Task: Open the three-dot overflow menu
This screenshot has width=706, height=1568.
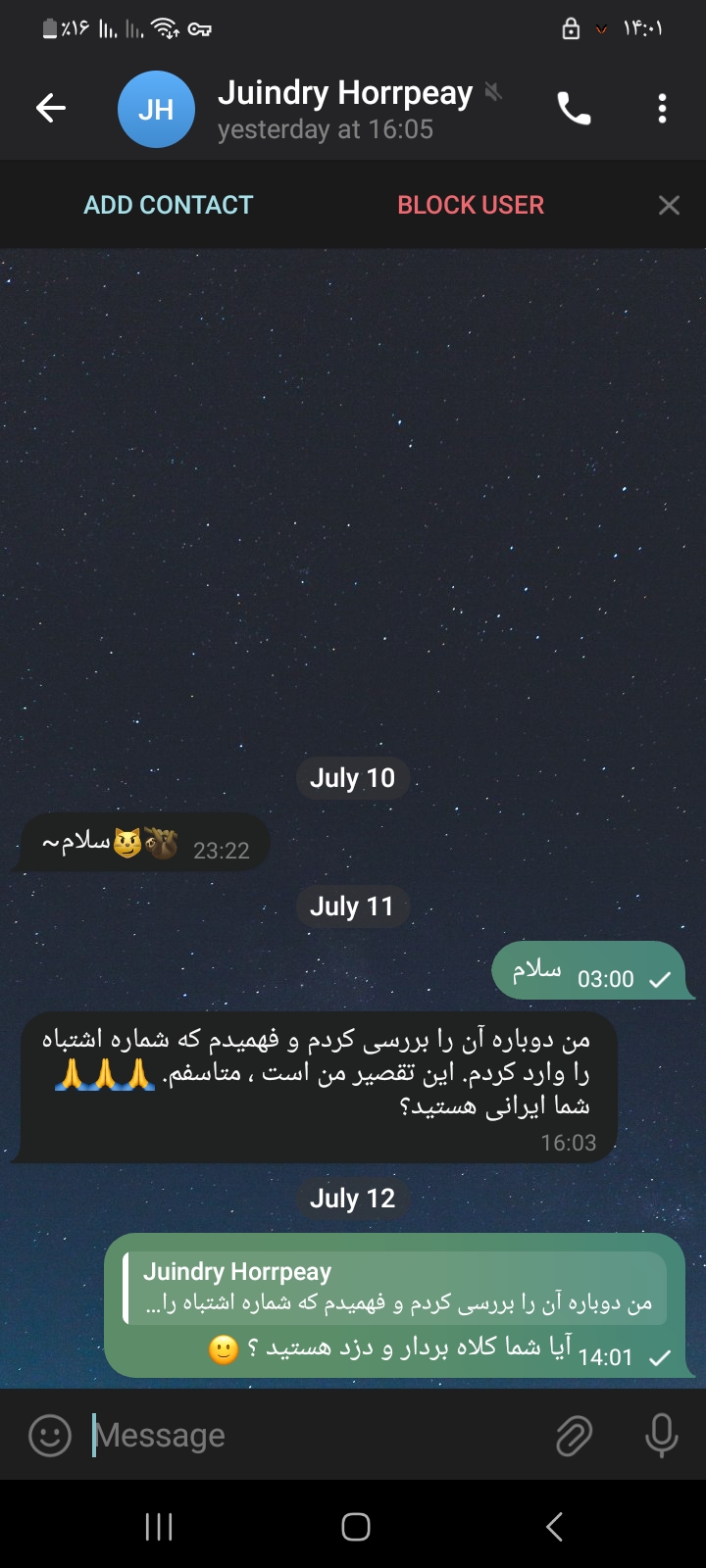Action: [662, 109]
